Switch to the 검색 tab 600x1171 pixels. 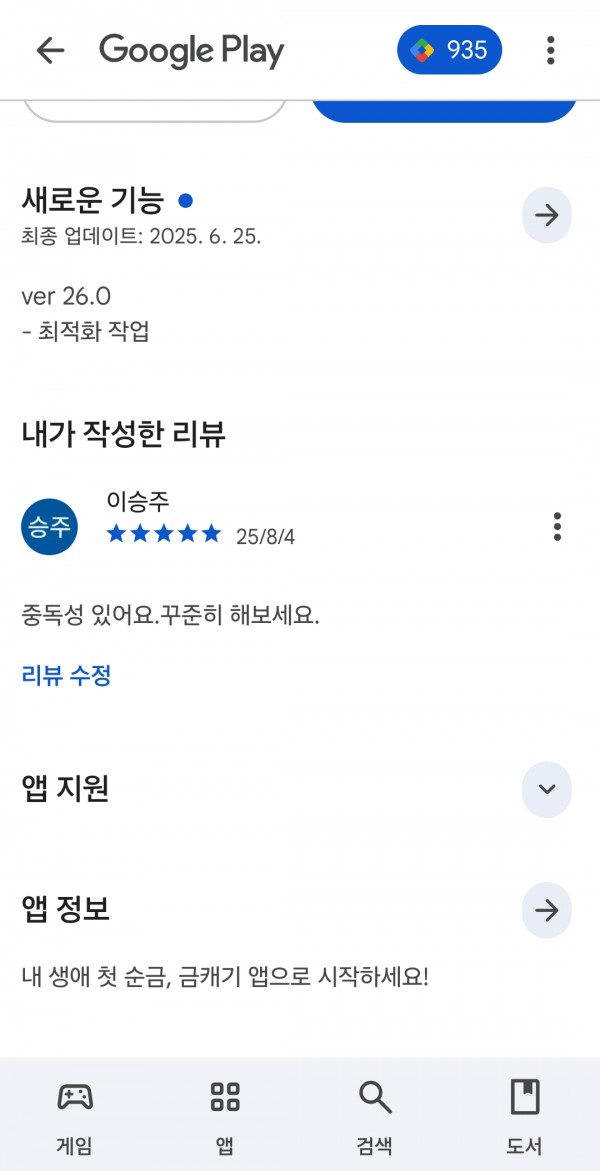[x=375, y=1114]
